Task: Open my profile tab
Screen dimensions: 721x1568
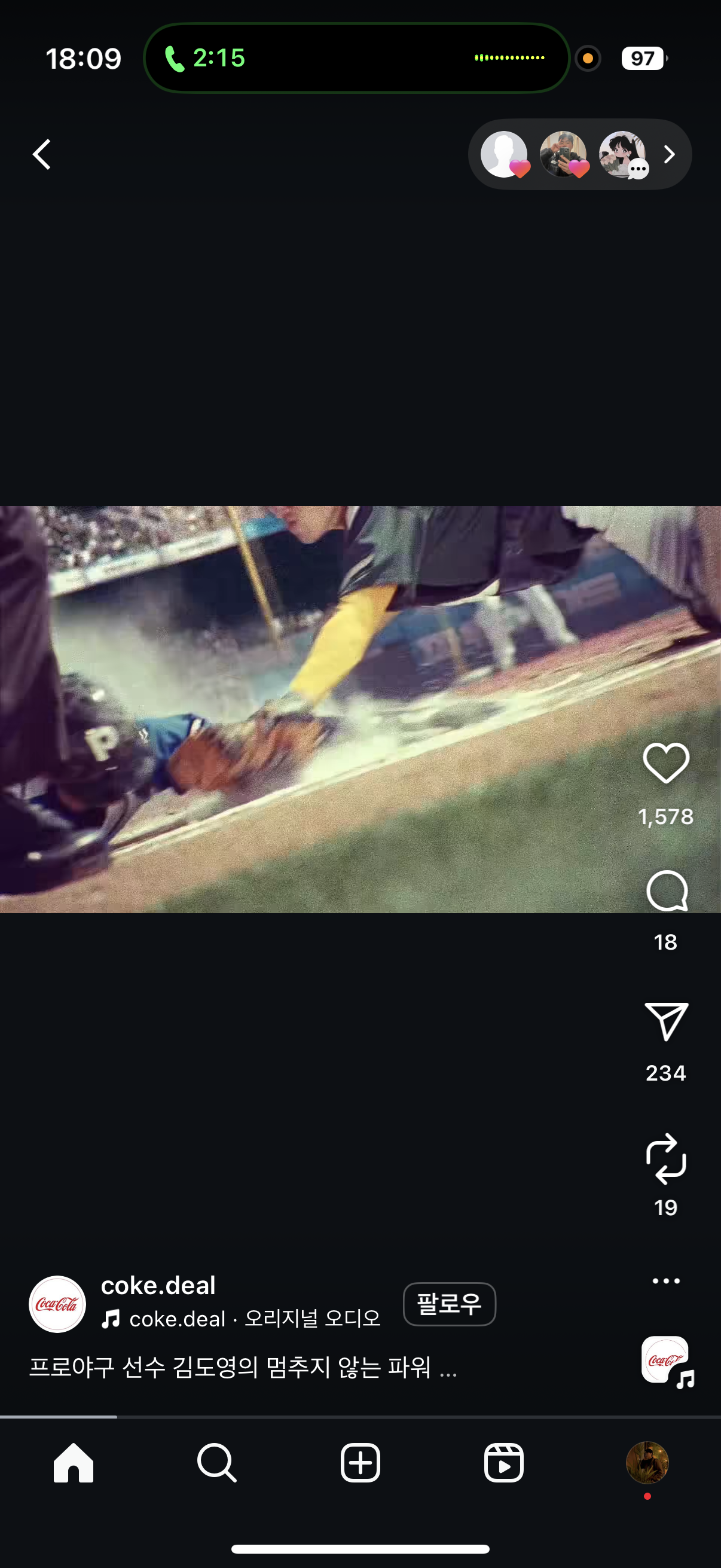Action: [647, 1462]
